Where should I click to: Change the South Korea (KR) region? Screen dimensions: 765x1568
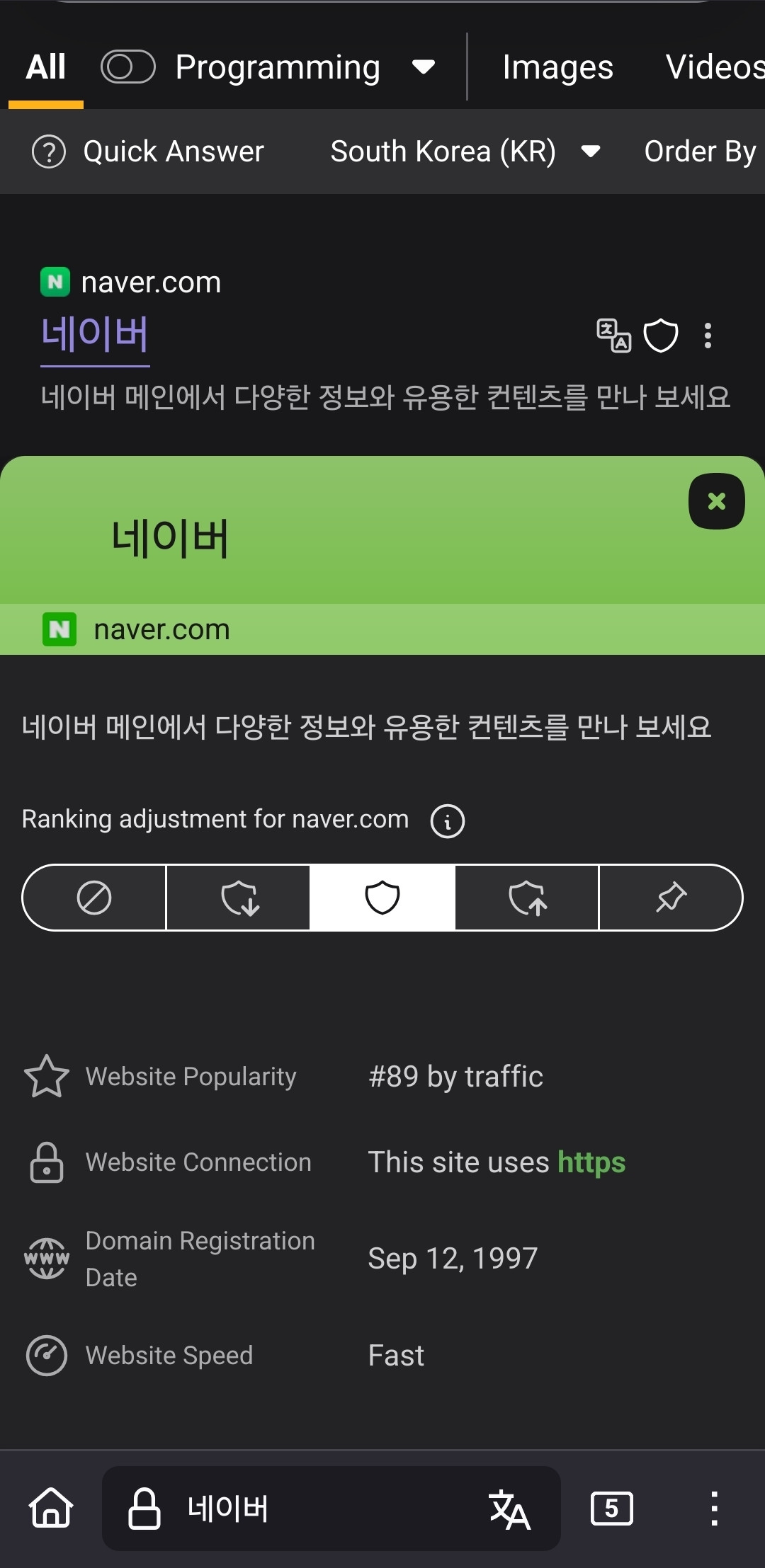465,151
